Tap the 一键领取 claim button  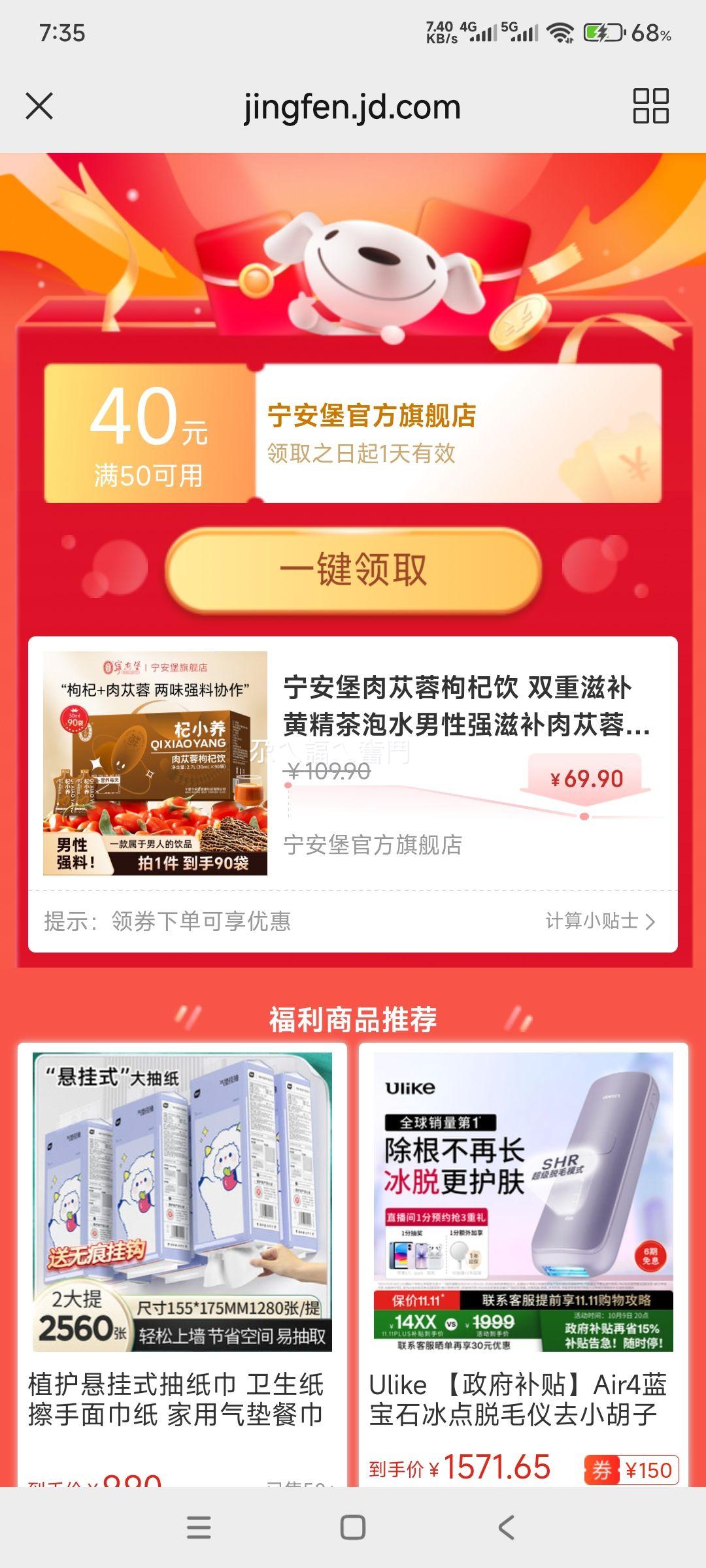click(x=353, y=570)
